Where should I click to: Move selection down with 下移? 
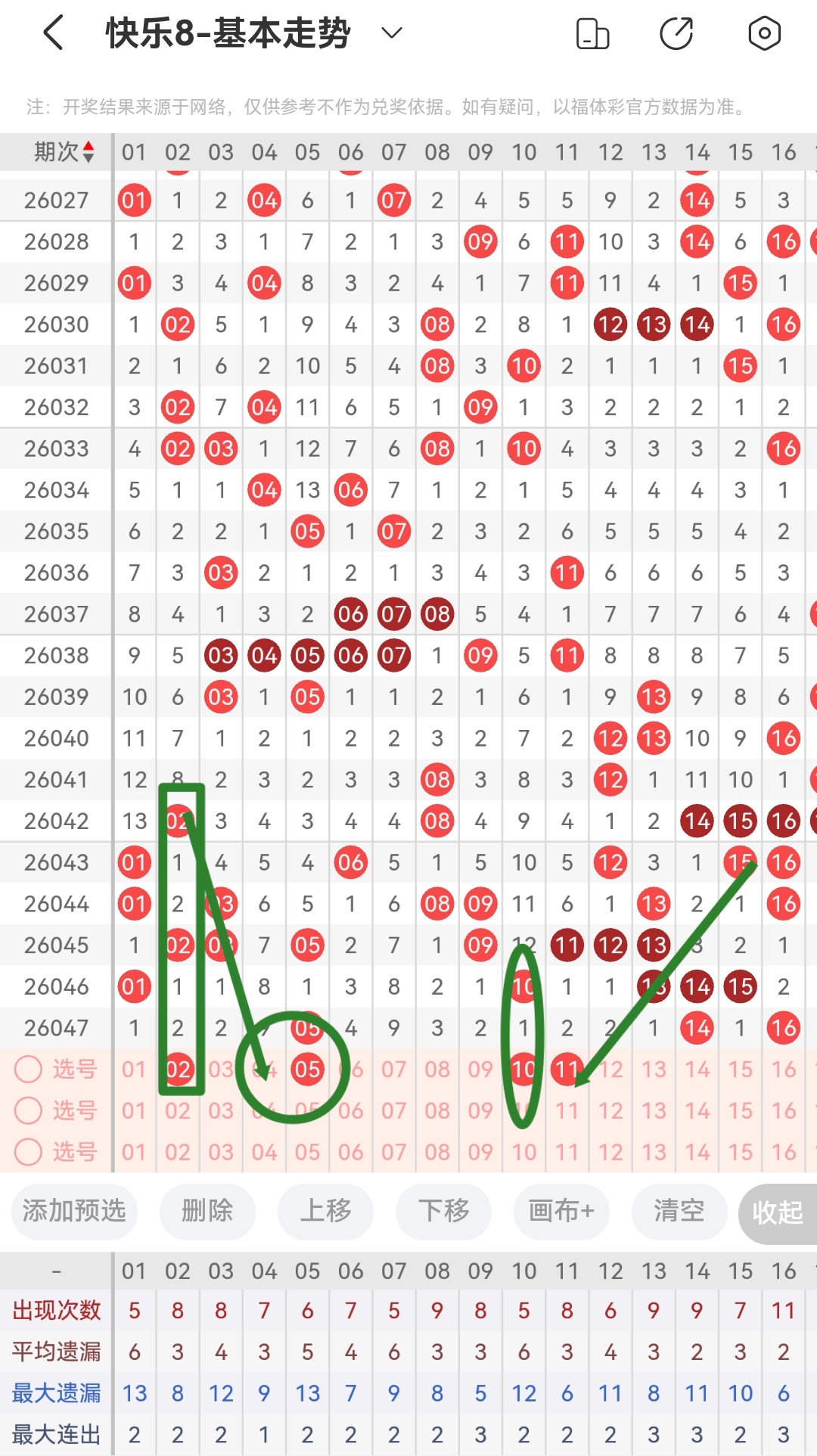tap(444, 1211)
